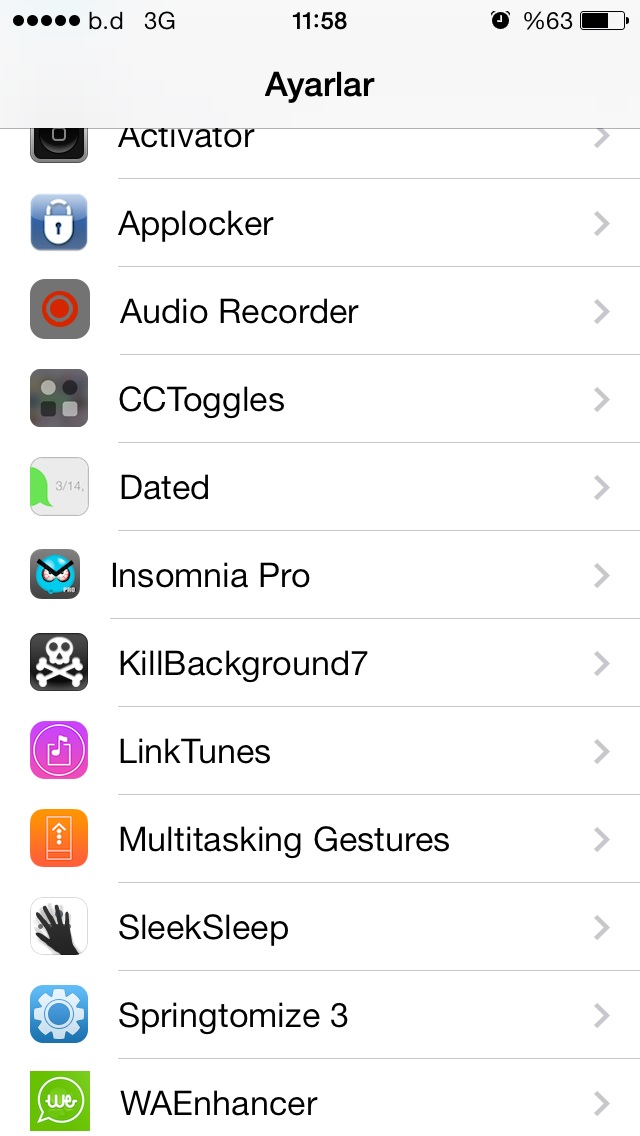
Task: Go to Audio Recorder settings
Action: pos(320,311)
